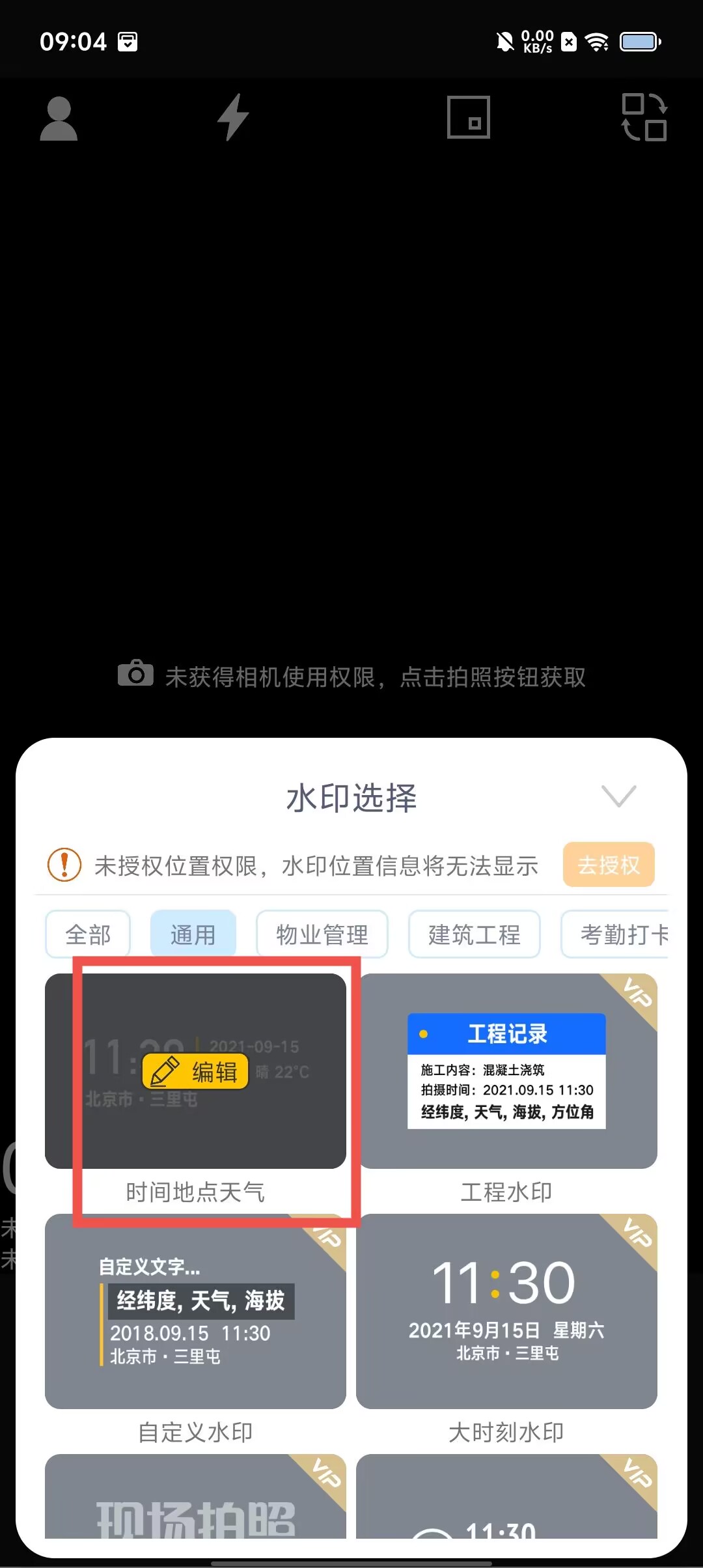Open the user profile icon
Image resolution: width=703 pixels, height=1568 pixels.
[59, 119]
